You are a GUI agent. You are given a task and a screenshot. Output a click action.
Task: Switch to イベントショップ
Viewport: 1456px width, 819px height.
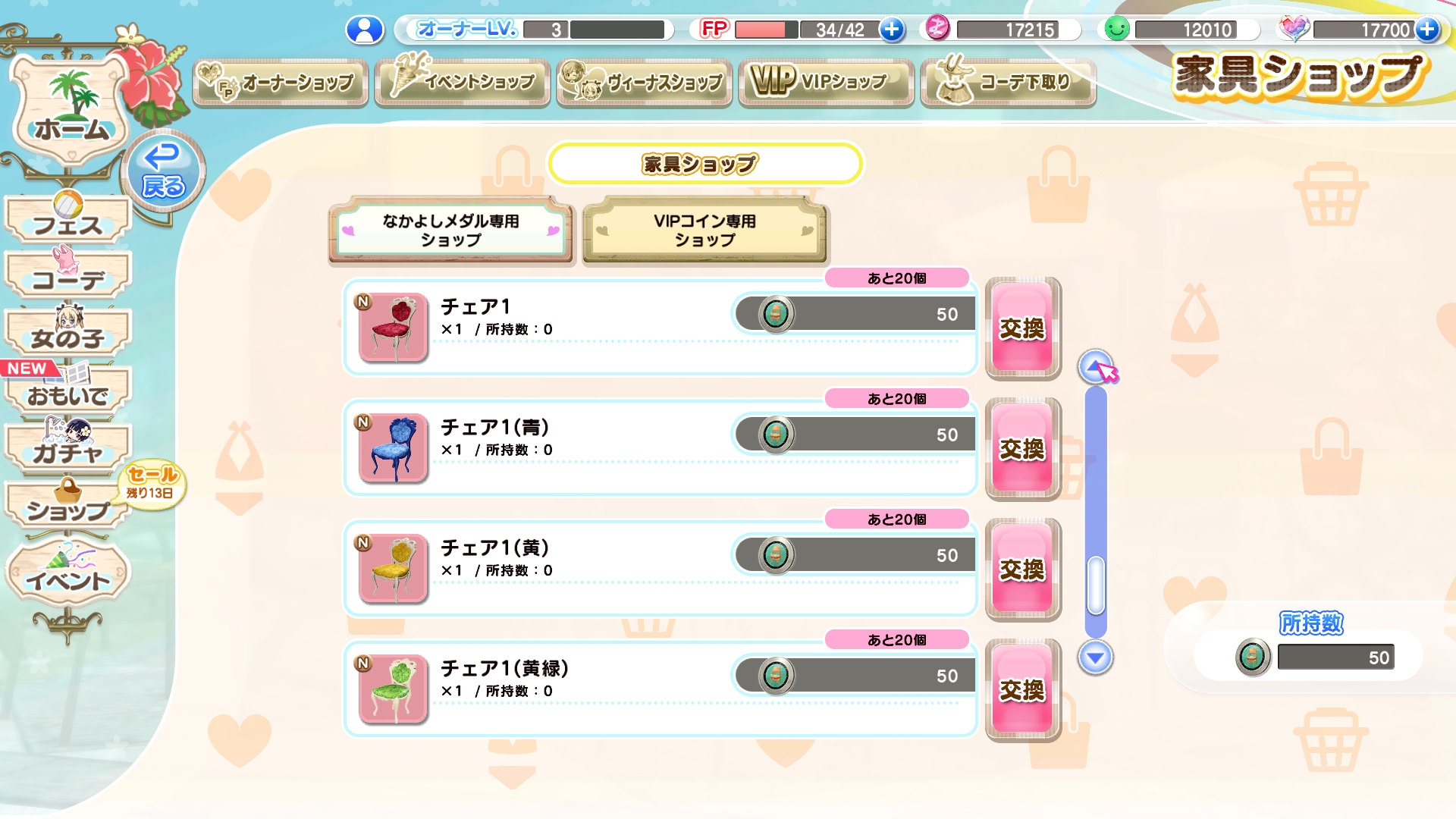462,82
